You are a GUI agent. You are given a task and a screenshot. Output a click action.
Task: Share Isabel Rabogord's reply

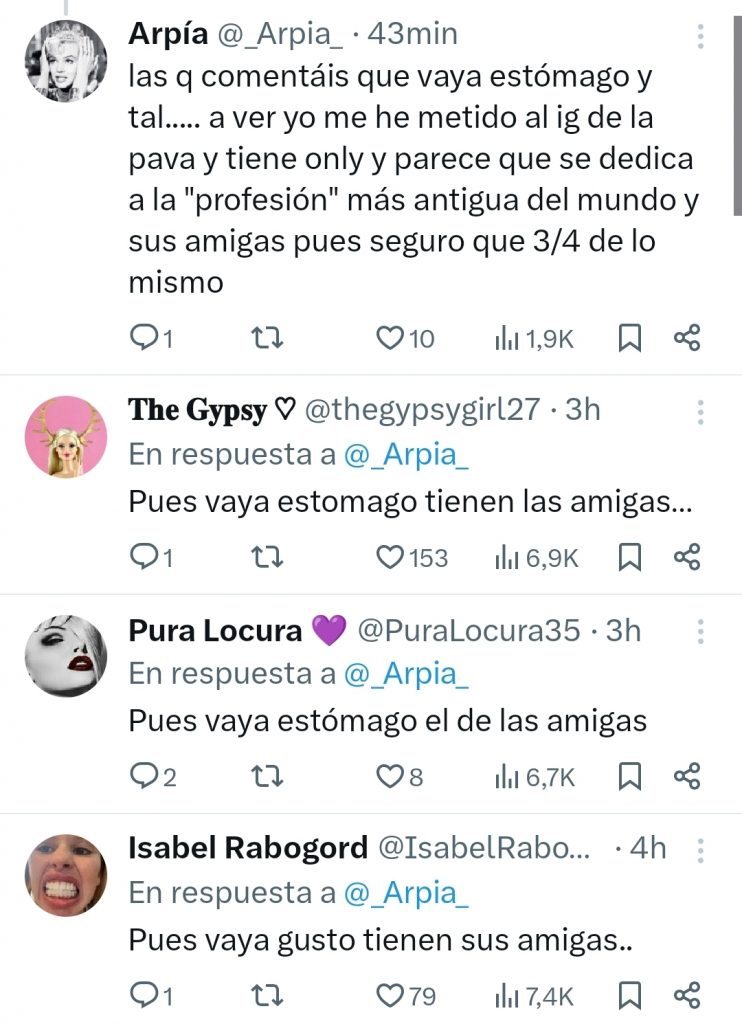[687, 994]
